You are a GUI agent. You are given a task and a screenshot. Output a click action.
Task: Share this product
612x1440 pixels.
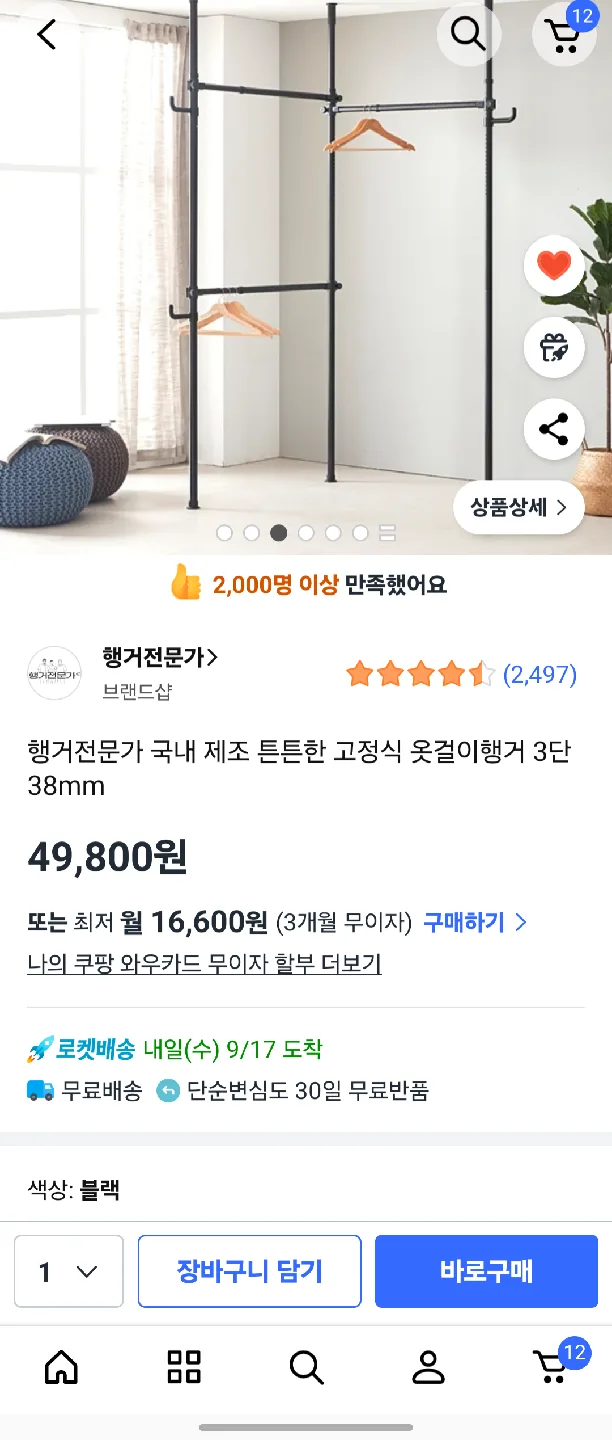(x=553, y=429)
